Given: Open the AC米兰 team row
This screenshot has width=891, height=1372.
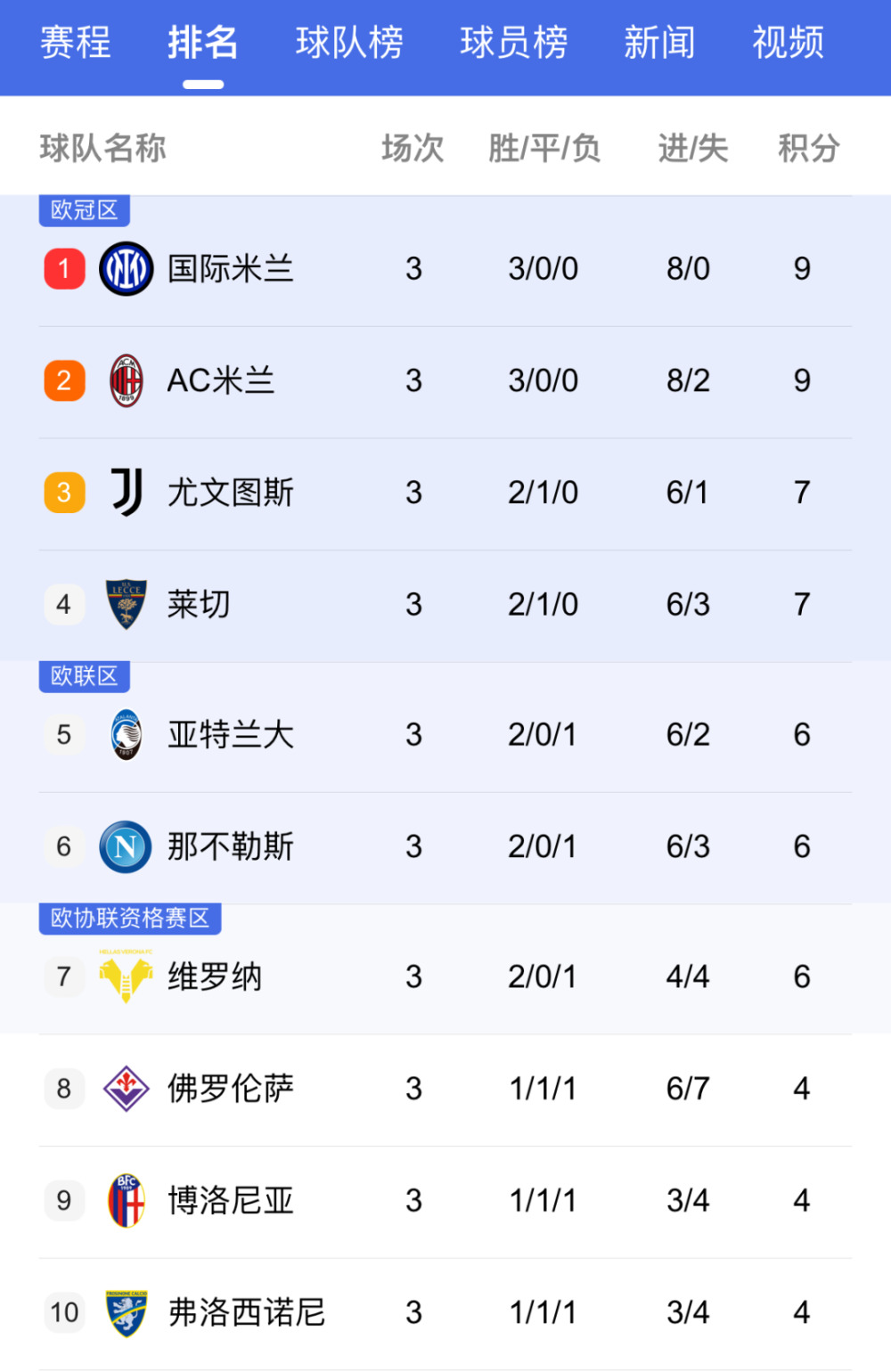Looking at the screenshot, I should pyautogui.click(x=221, y=381).
